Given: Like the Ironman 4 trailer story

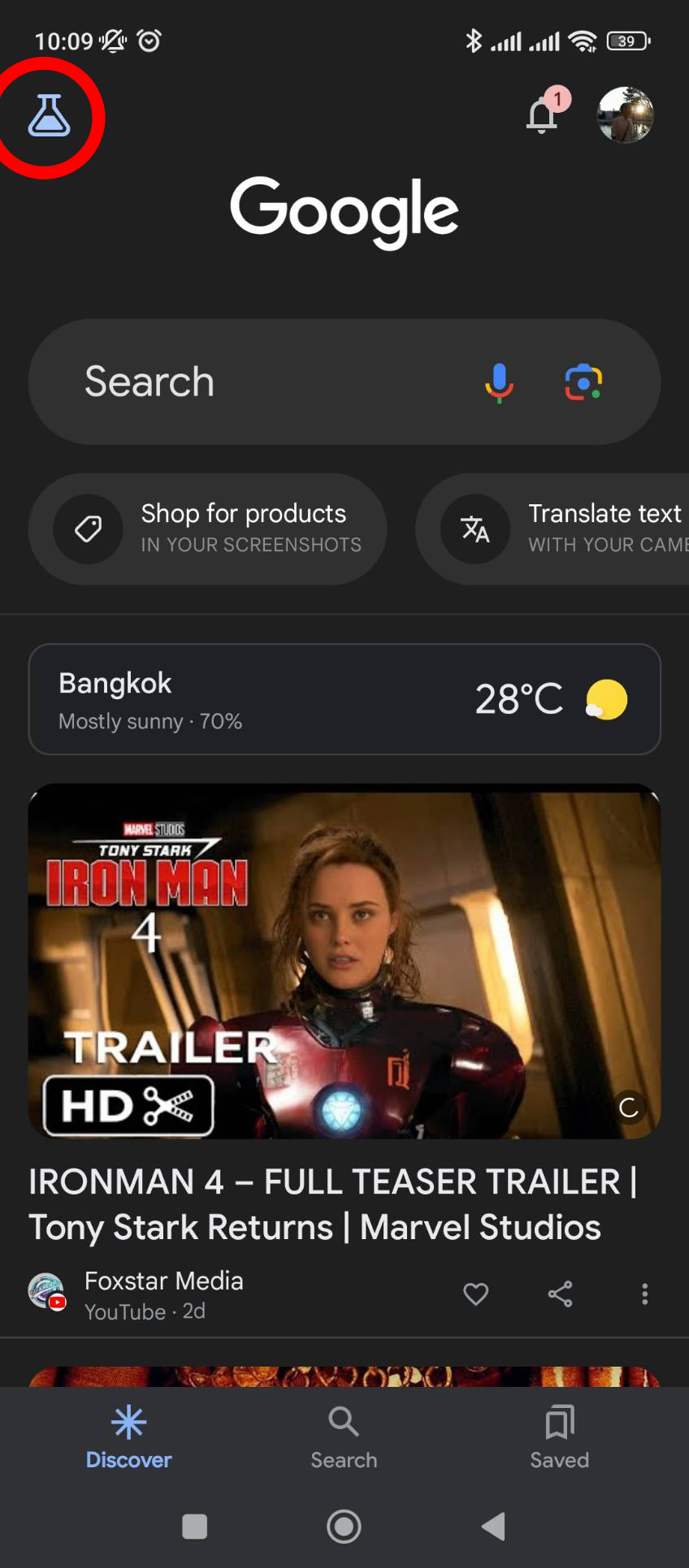Looking at the screenshot, I should coord(476,1294).
